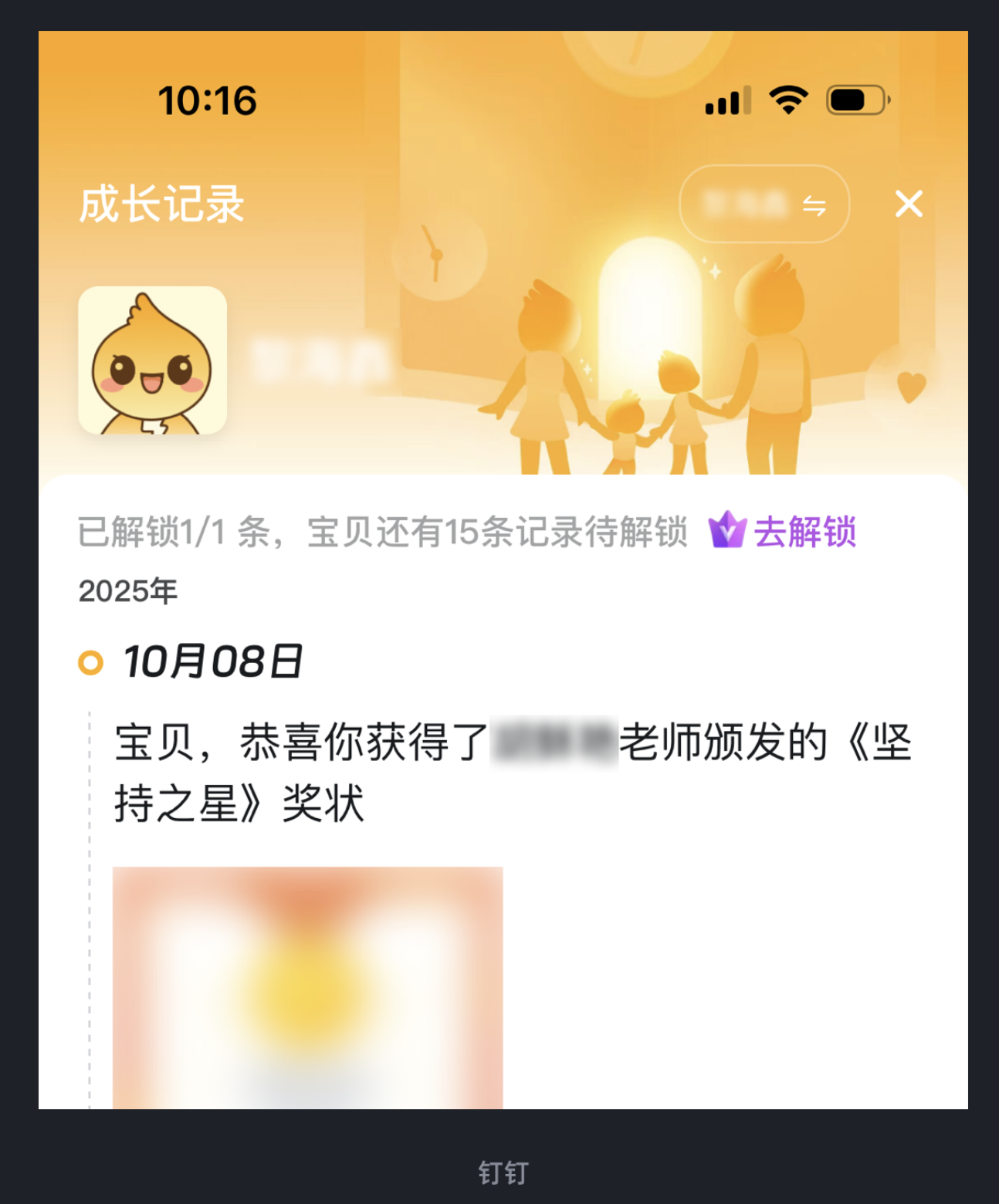Viewport: 999px width, 1204px height.
Task: Tap 去解锁 to unlock more records
Action: point(803,532)
